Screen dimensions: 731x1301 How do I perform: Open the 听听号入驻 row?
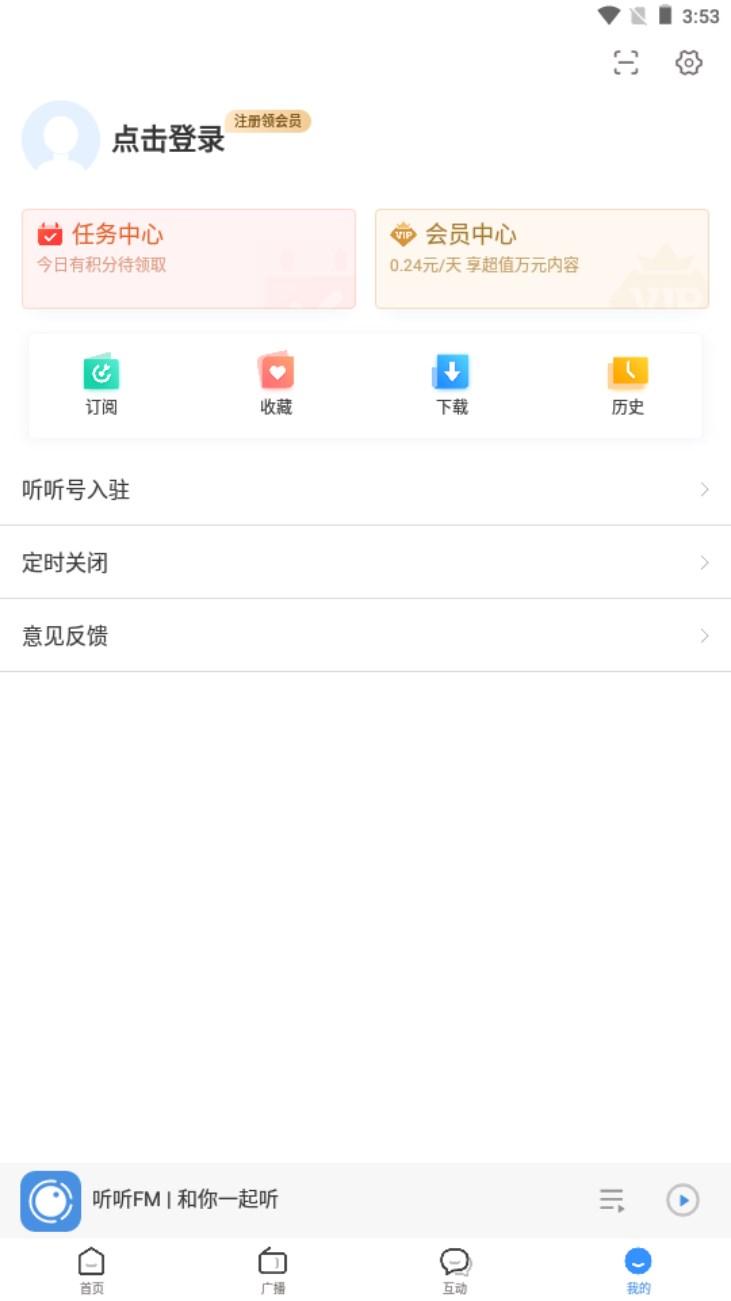pyautogui.click(x=365, y=490)
